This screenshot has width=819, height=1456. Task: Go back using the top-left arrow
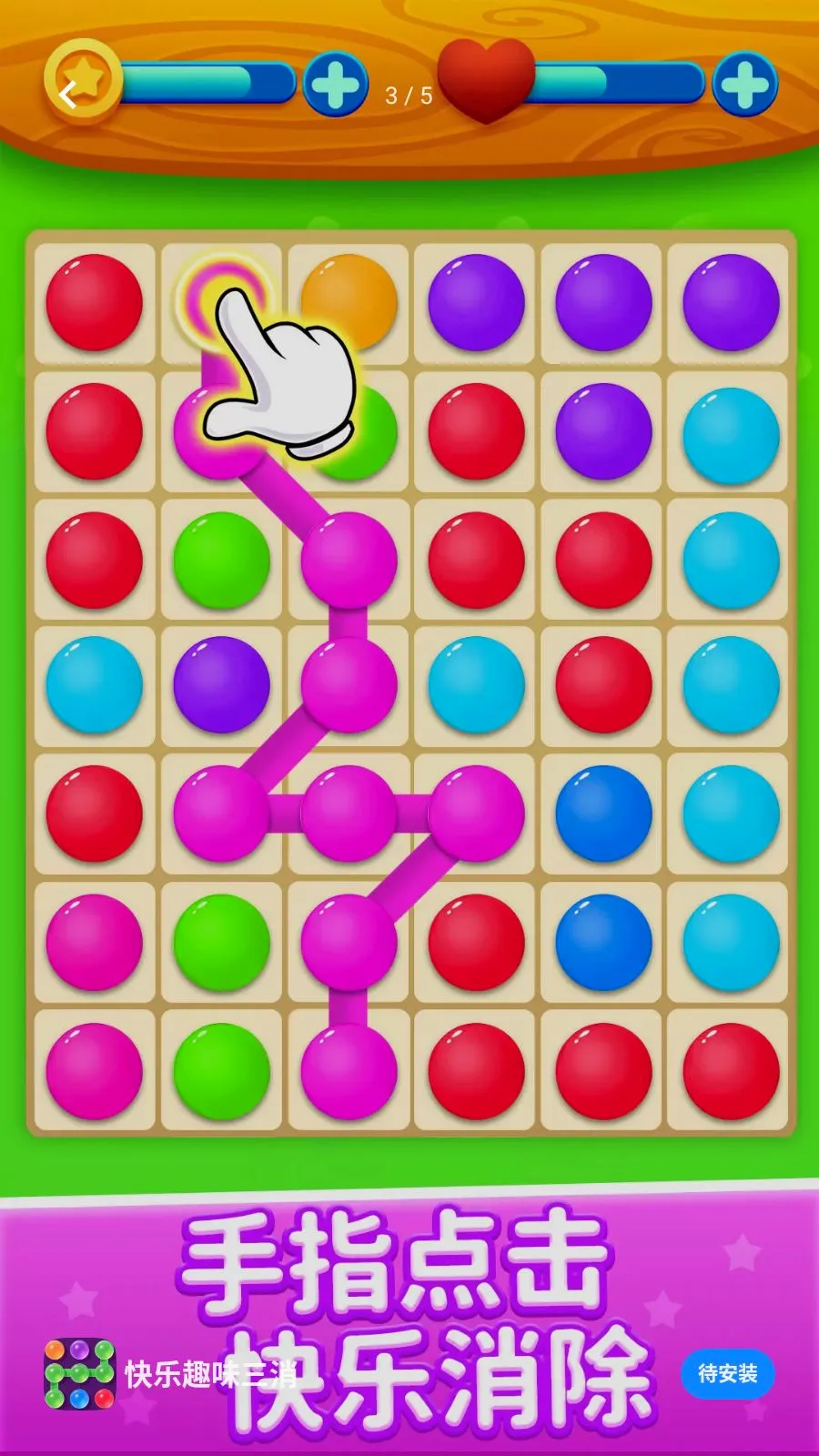(x=68, y=94)
